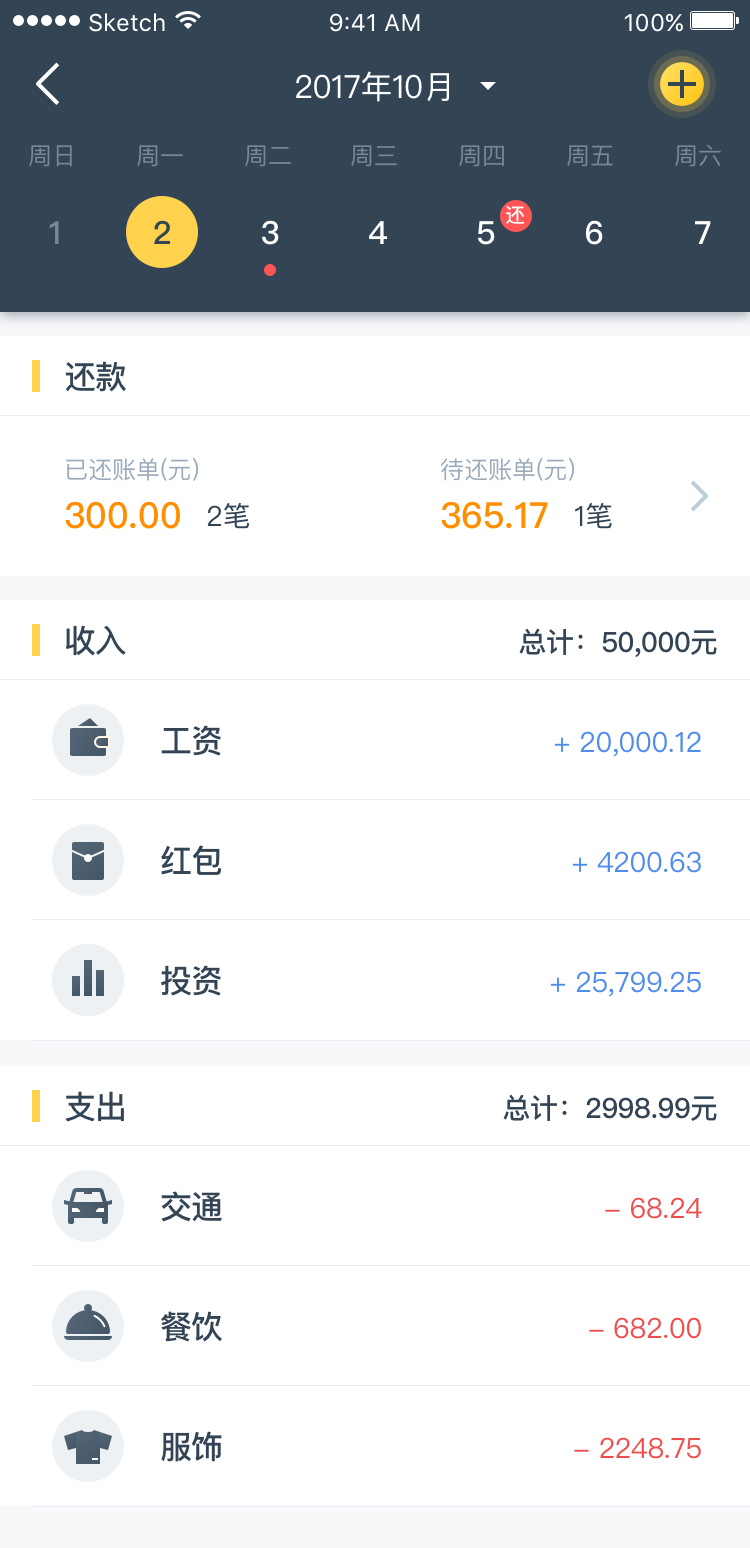750x1548 pixels.
Task: Open the 服饰 expense entry
Action: point(375,1446)
